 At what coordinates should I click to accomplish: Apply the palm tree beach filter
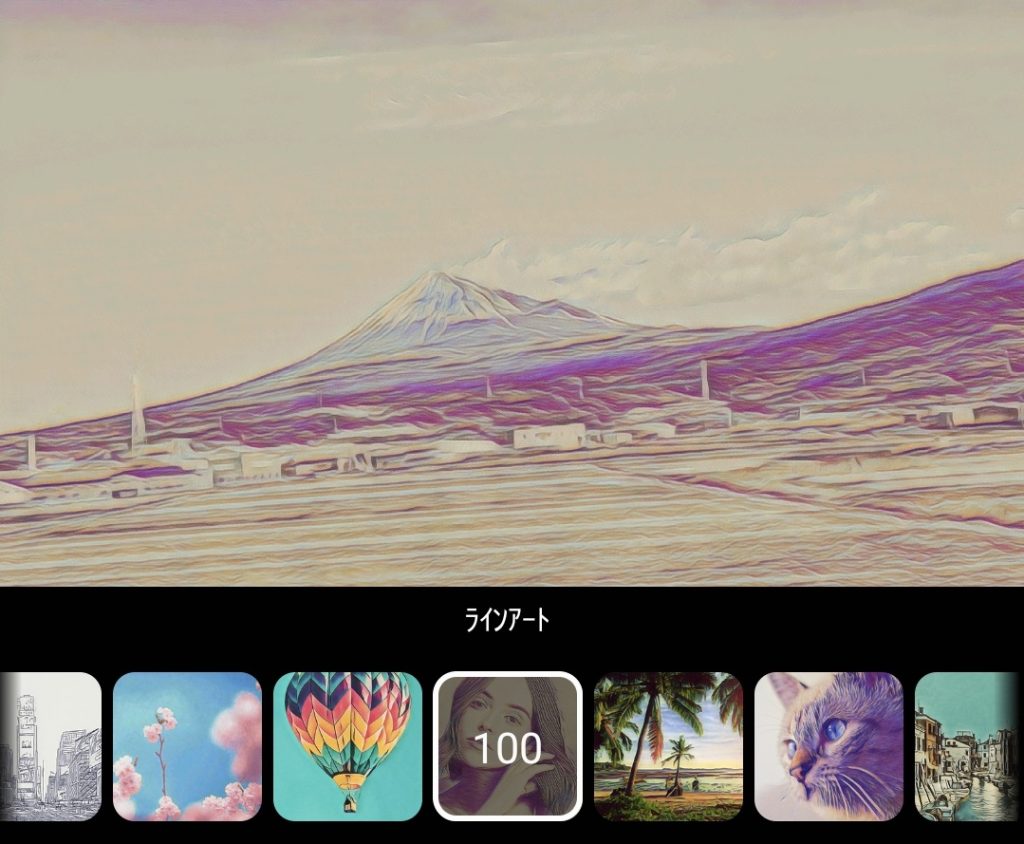[x=668, y=746]
